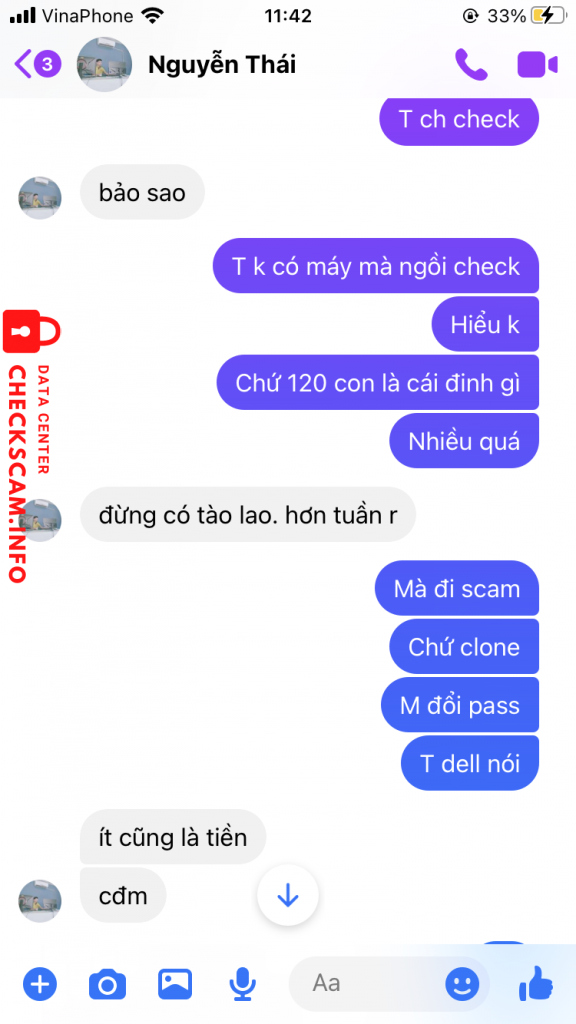This screenshot has width=576, height=1024.
Task: Start a voice call with Nguyễn Thái
Action: (x=471, y=65)
